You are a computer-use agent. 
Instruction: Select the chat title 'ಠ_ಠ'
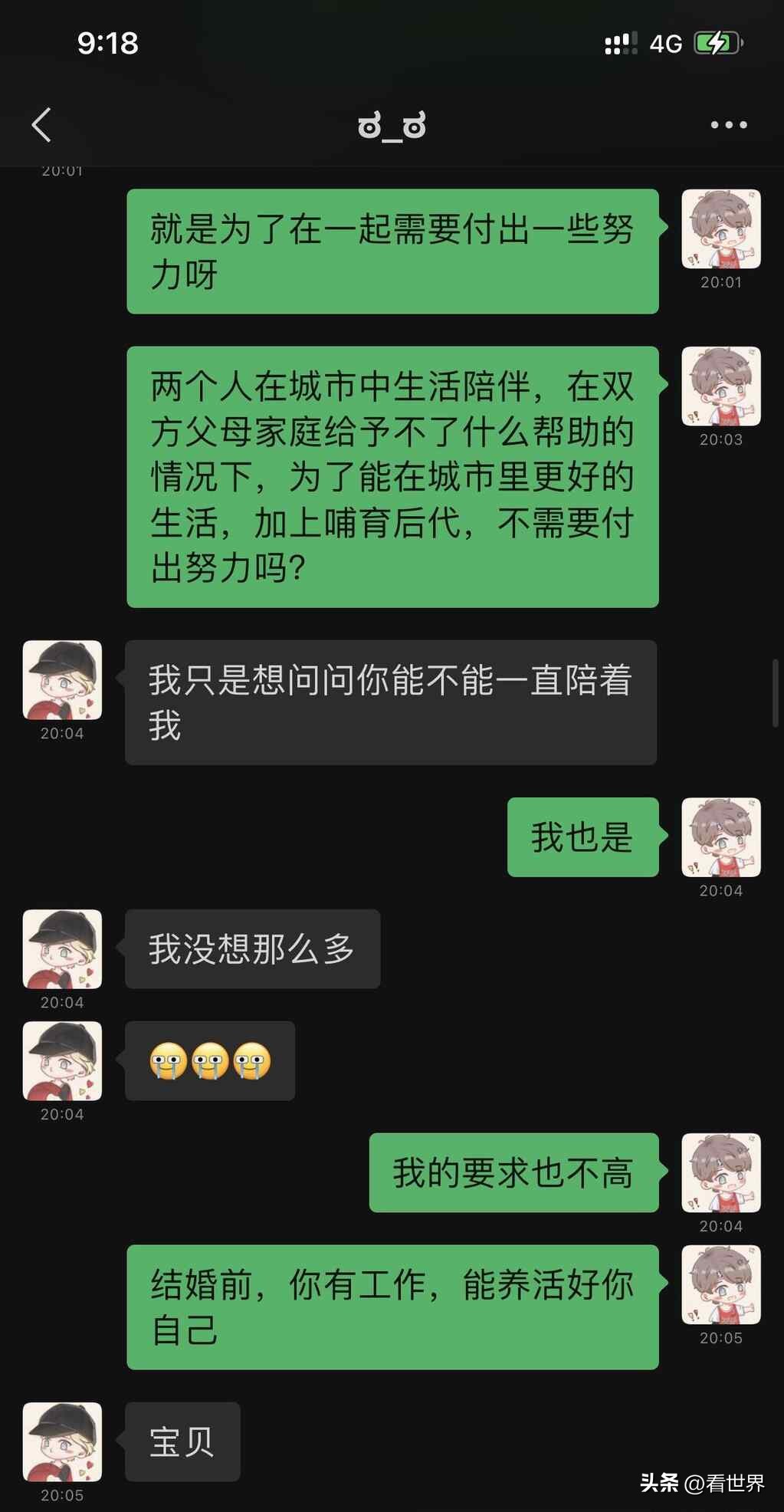pos(392,125)
